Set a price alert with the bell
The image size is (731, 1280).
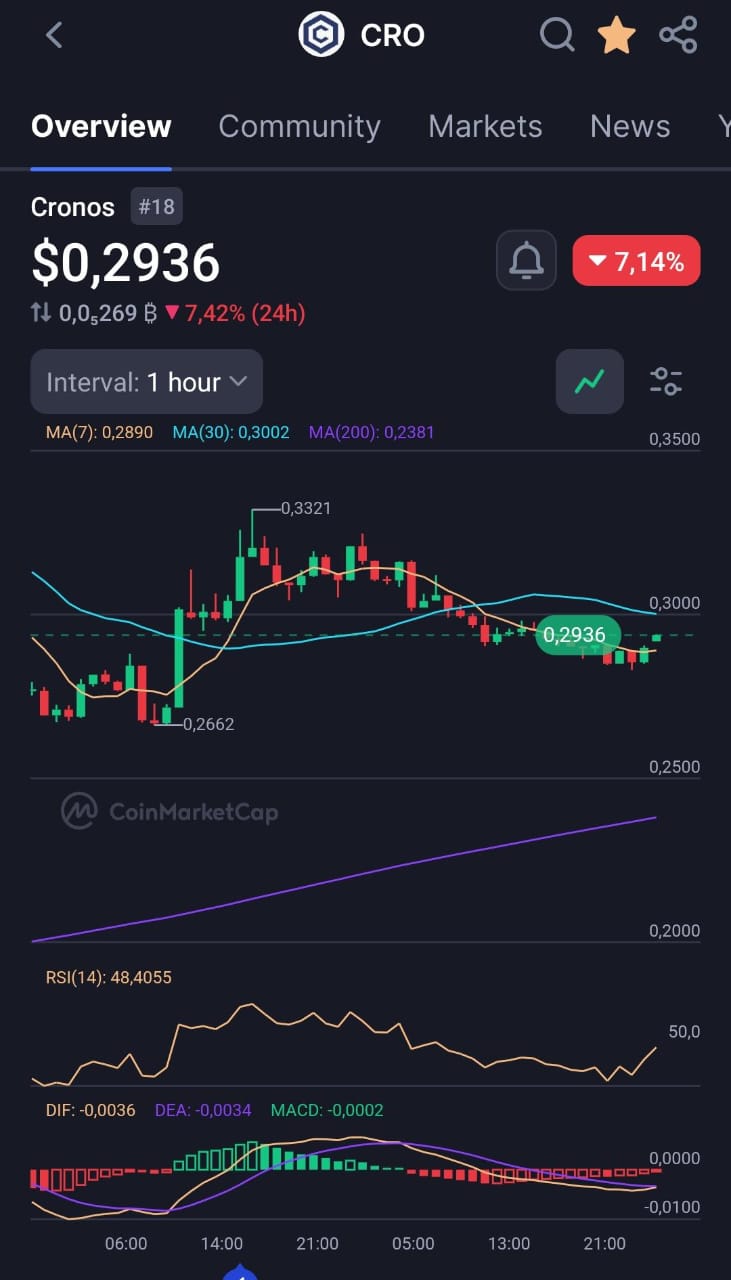[x=526, y=261]
